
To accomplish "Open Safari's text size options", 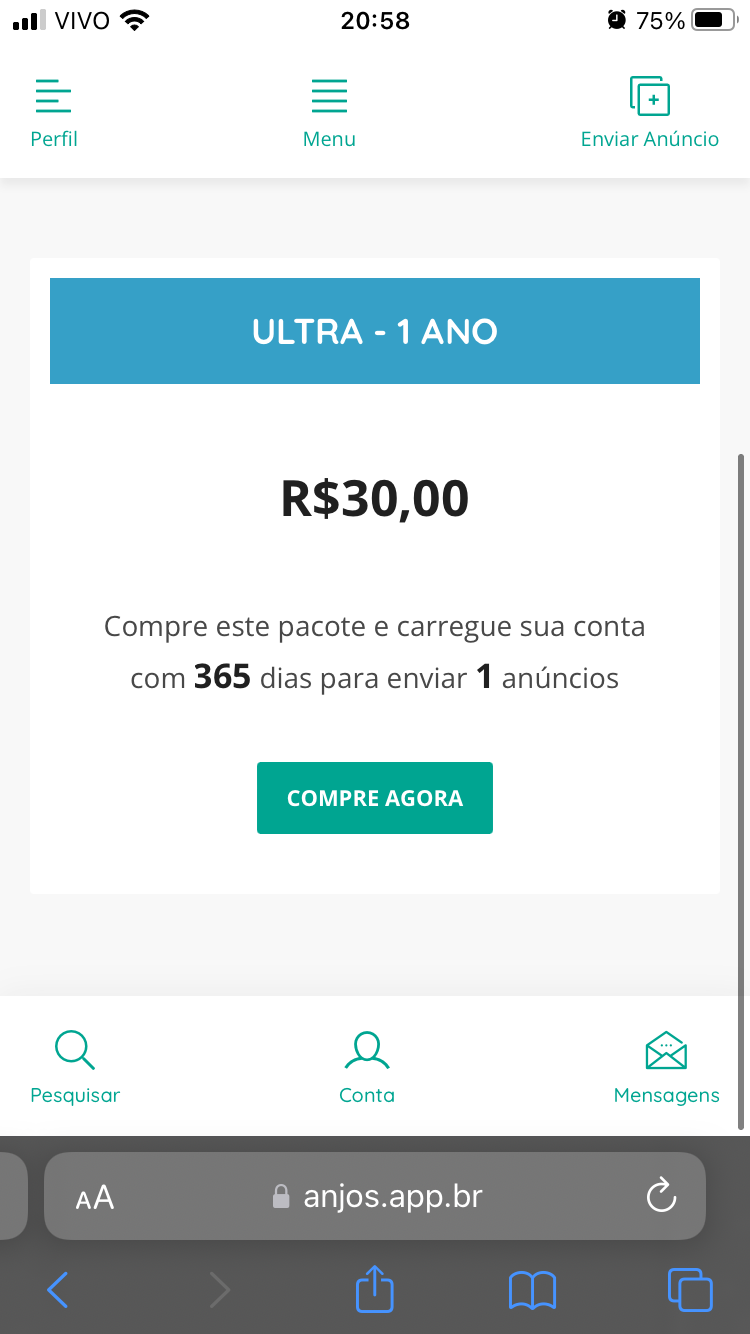I will [95, 1197].
